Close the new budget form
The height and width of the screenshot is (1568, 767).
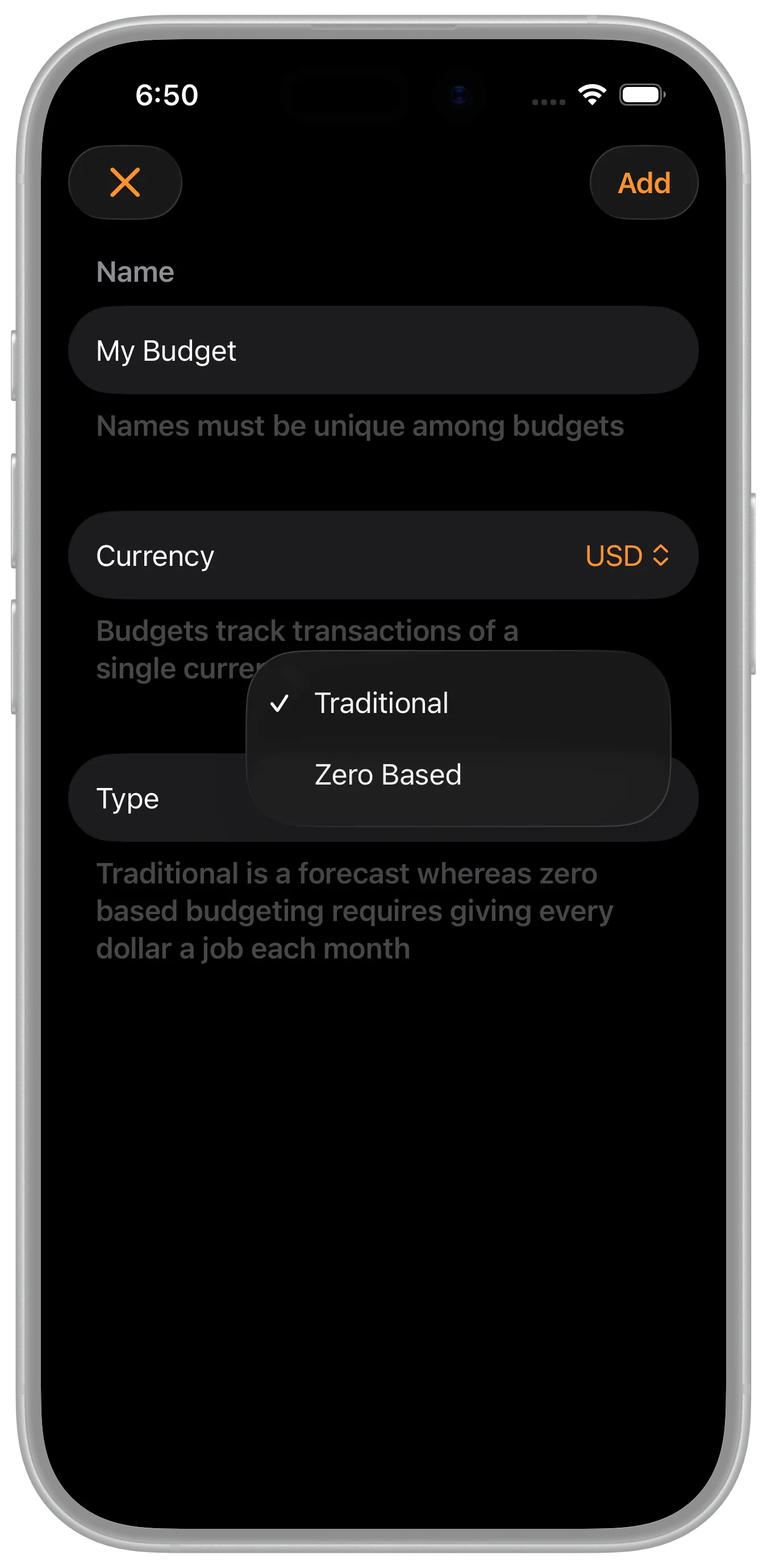(125, 182)
